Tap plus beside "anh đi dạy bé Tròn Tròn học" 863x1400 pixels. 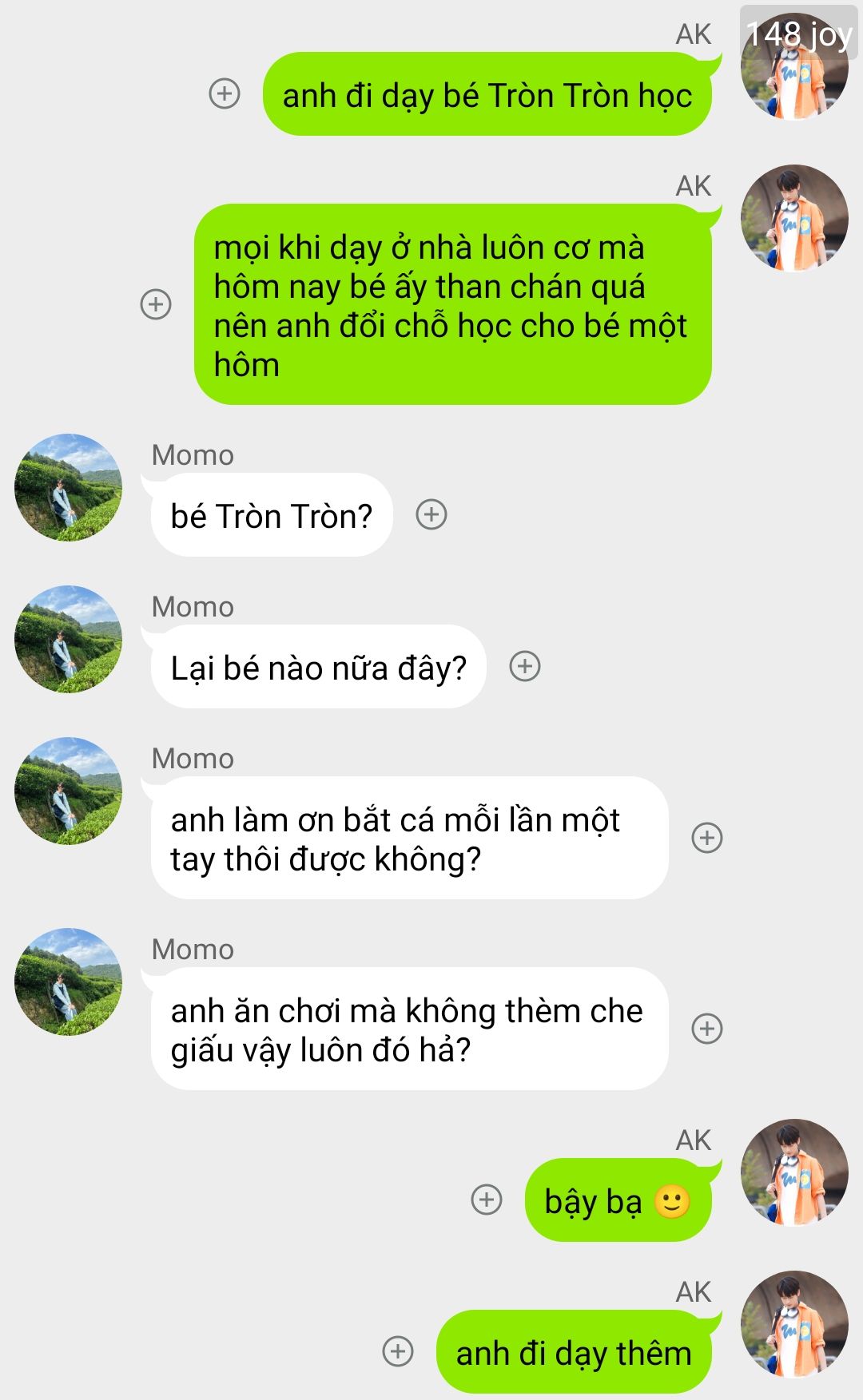point(225,93)
